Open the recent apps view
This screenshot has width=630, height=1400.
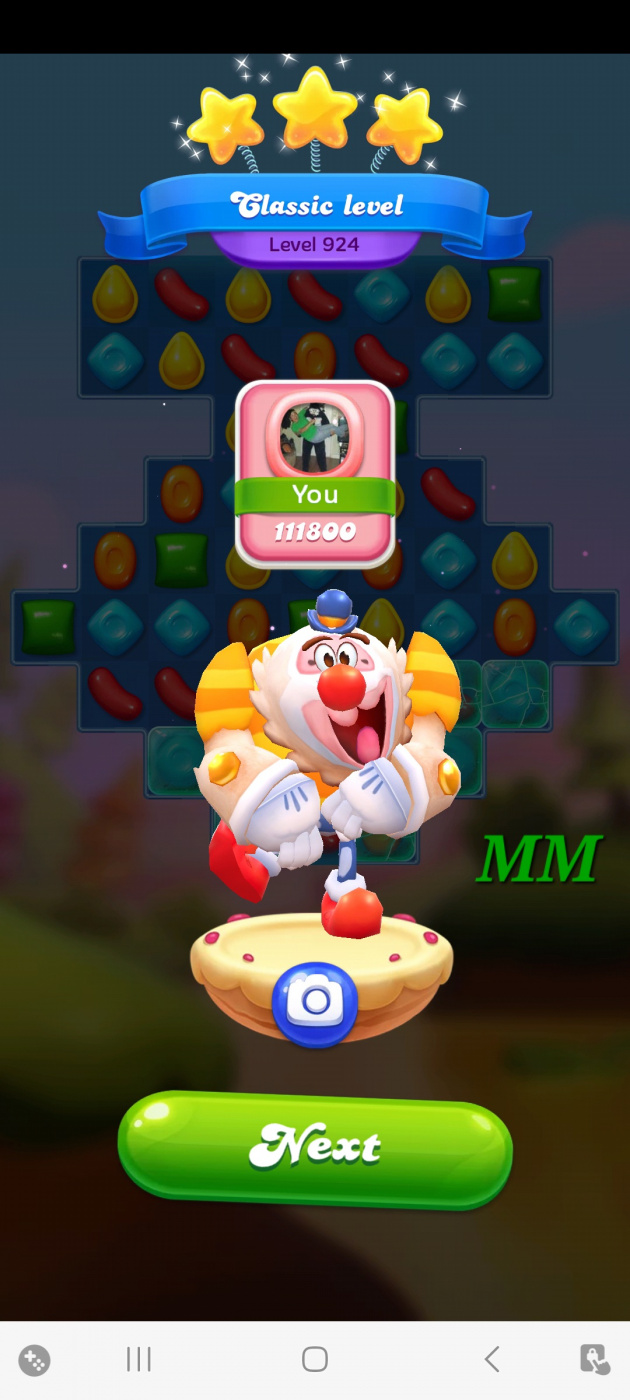(x=139, y=1359)
